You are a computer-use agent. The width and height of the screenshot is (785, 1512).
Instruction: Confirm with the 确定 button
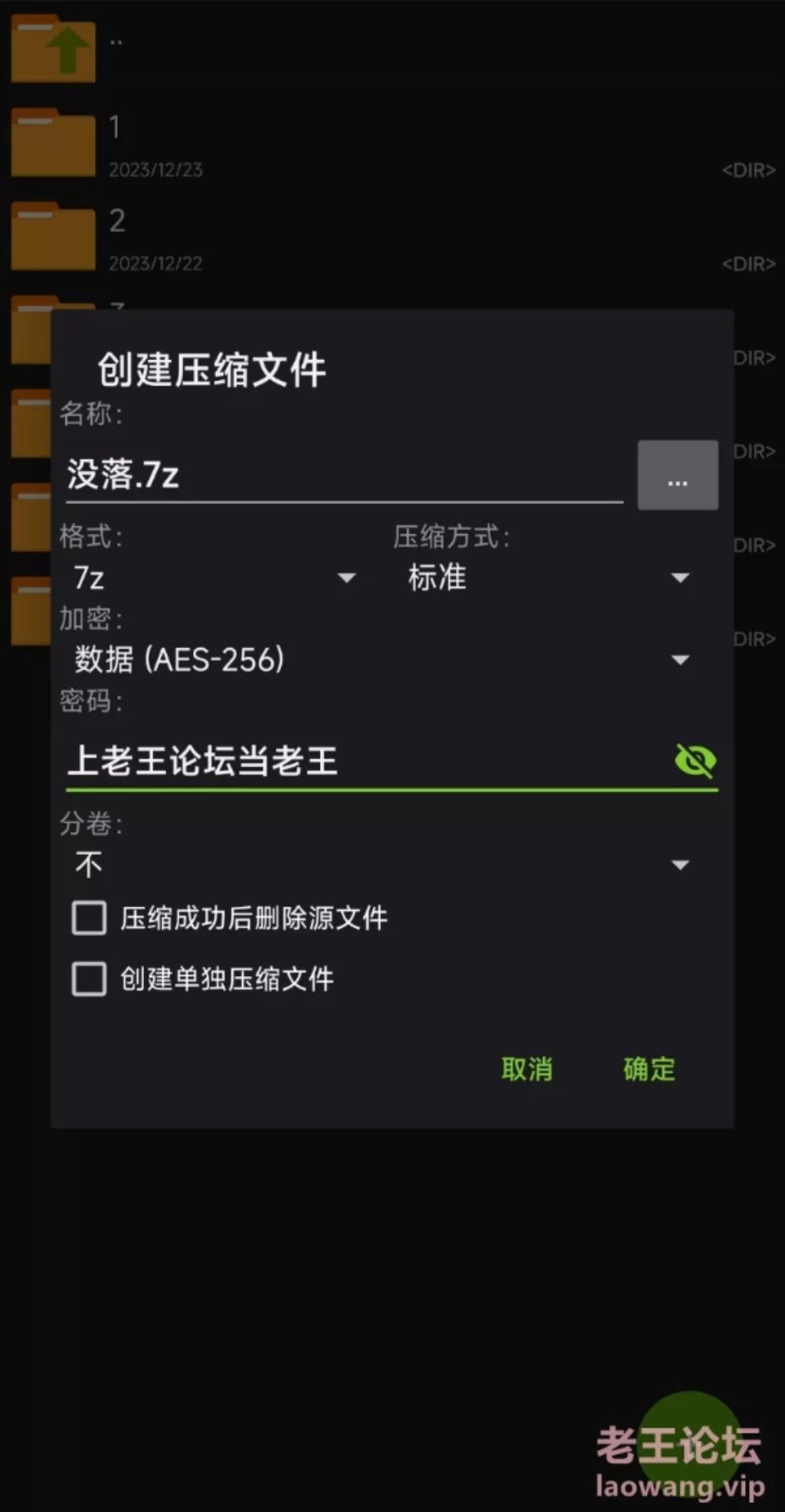point(649,1069)
